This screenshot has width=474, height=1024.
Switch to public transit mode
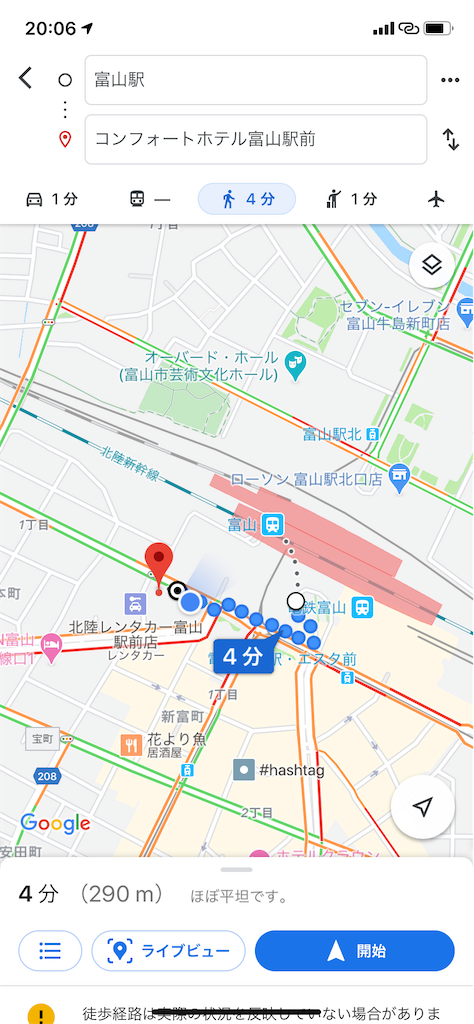(x=150, y=199)
